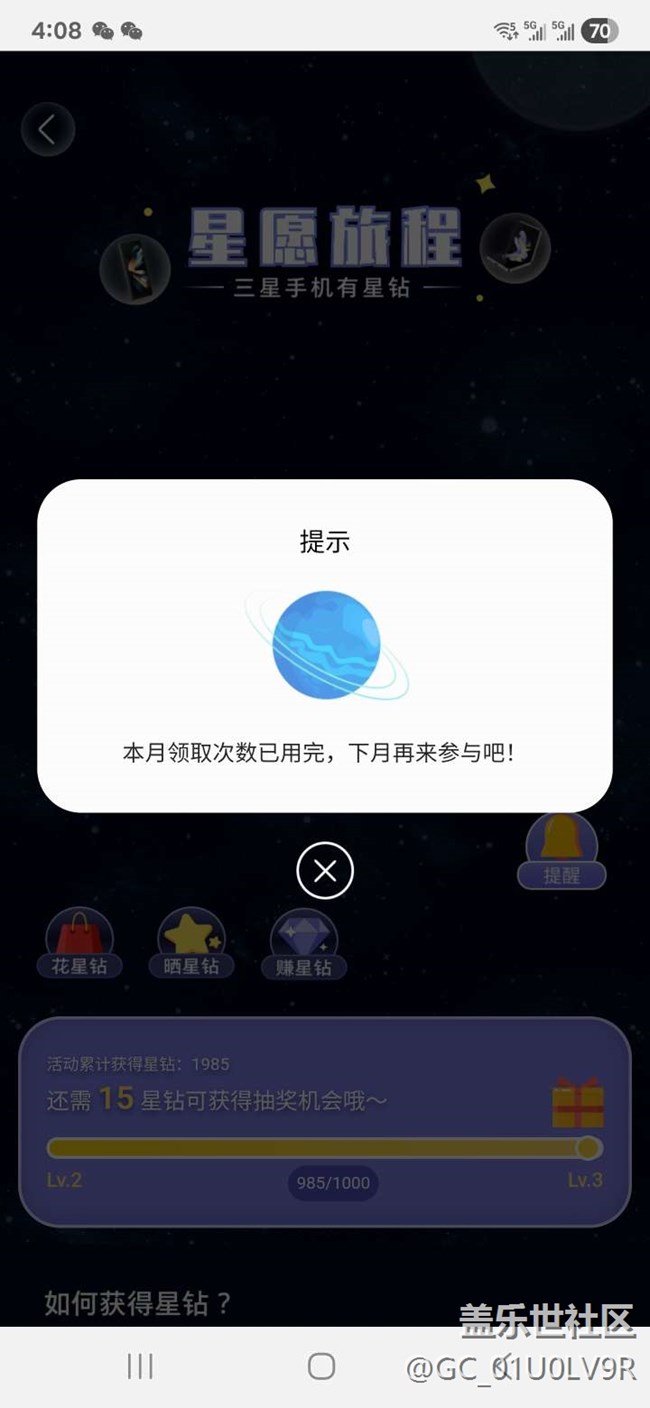
Task: Open the 提醒 reminder bell
Action: (x=561, y=850)
